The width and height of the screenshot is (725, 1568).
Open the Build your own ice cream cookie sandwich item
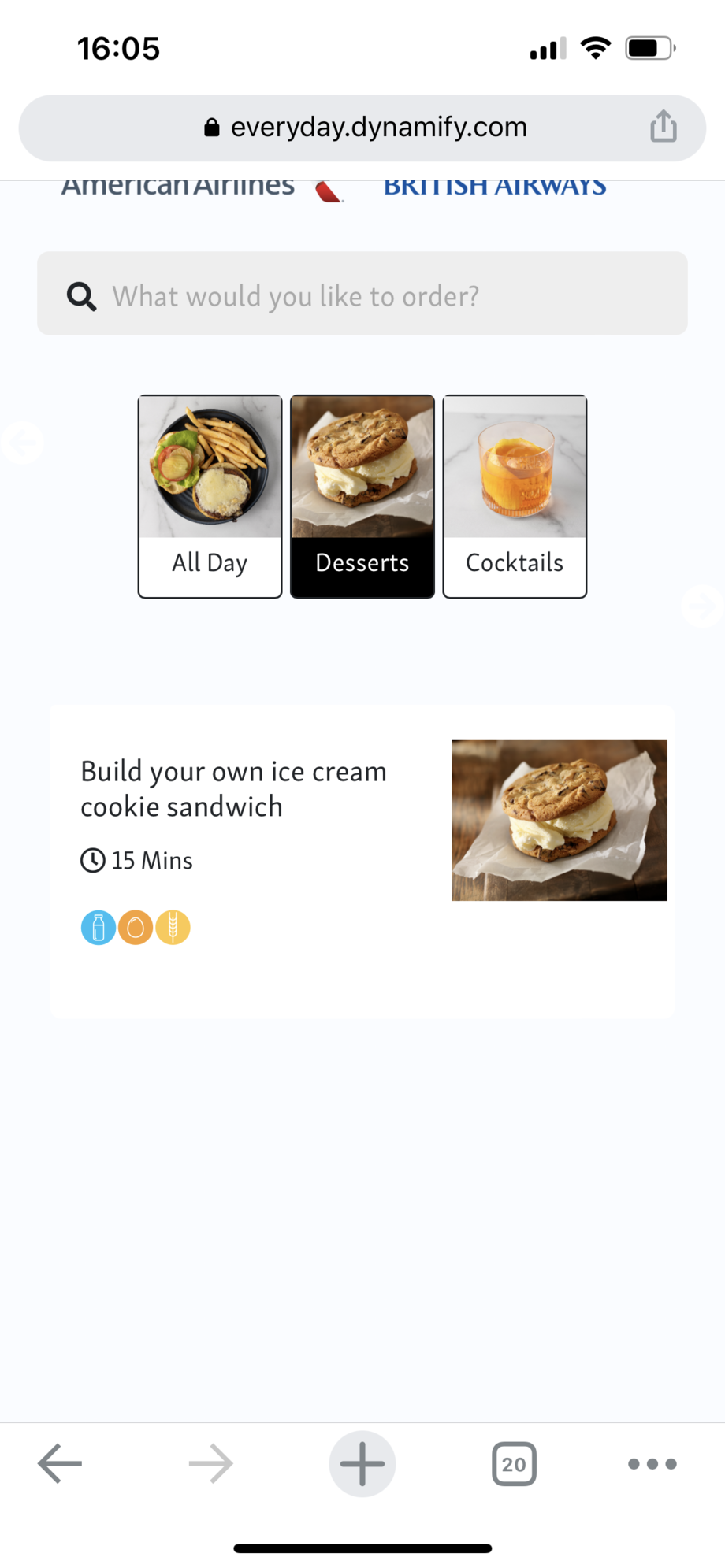point(362,862)
